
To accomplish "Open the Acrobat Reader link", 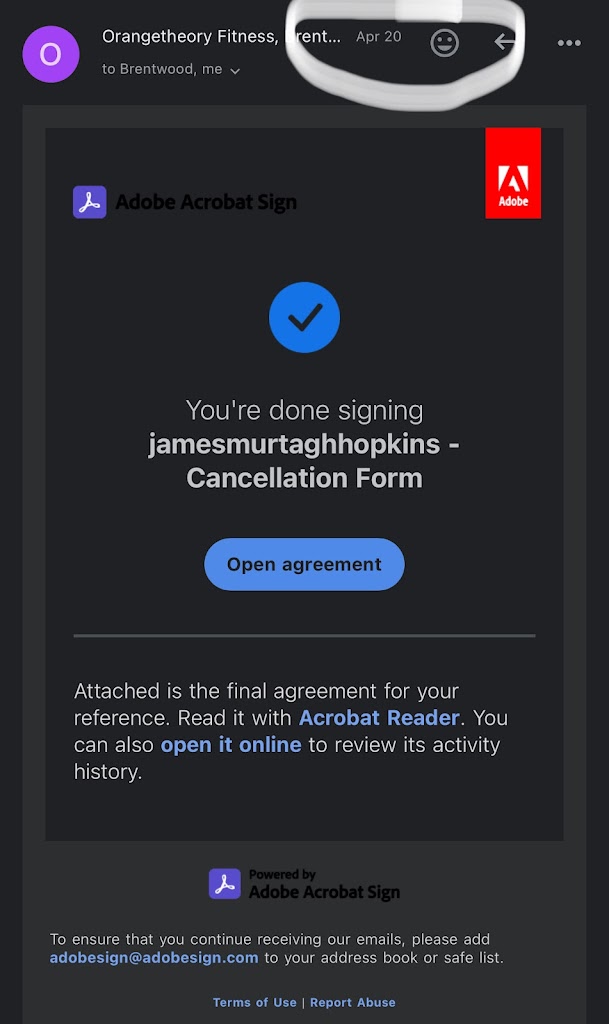I will pyautogui.click(x=379, y=718).
